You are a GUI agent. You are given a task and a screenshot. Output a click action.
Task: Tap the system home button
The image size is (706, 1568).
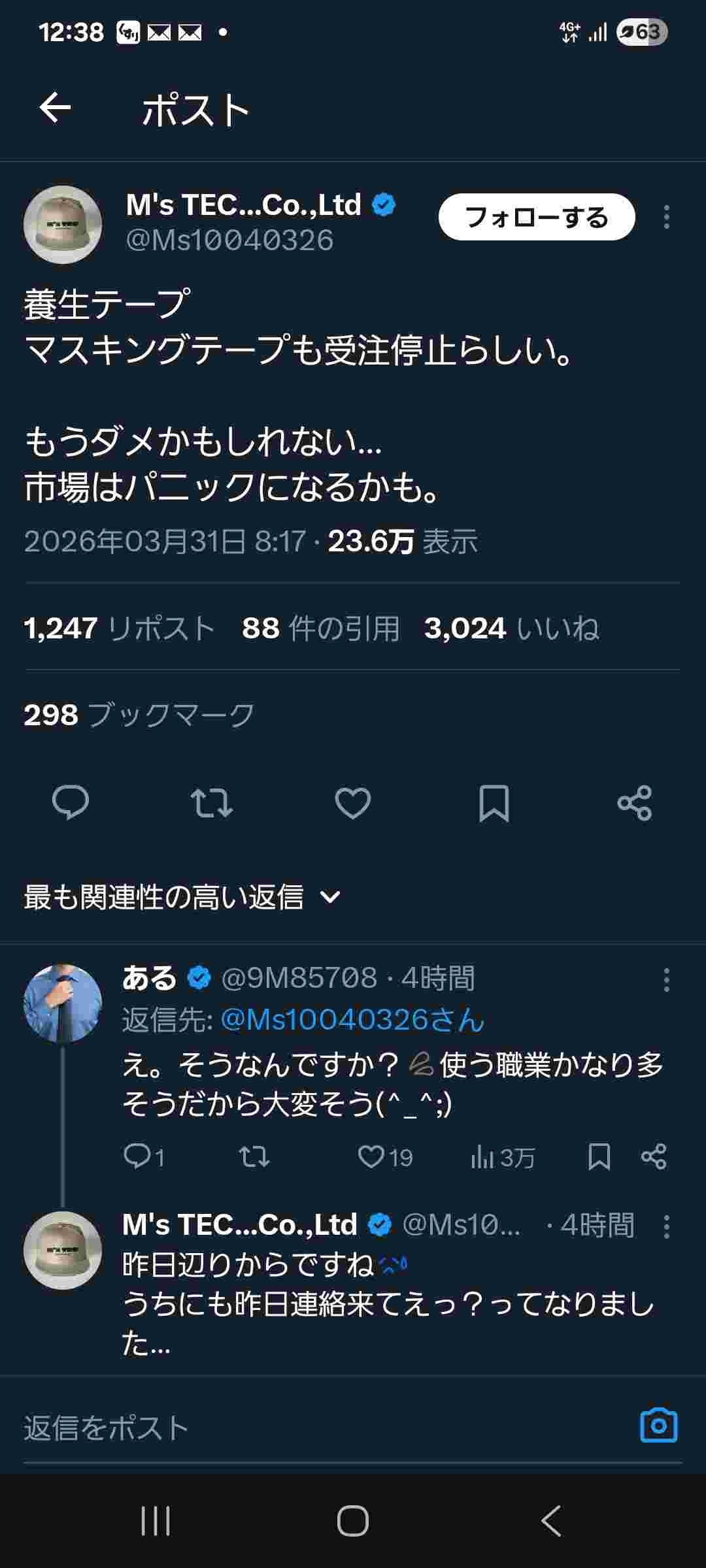[353, 1521]
